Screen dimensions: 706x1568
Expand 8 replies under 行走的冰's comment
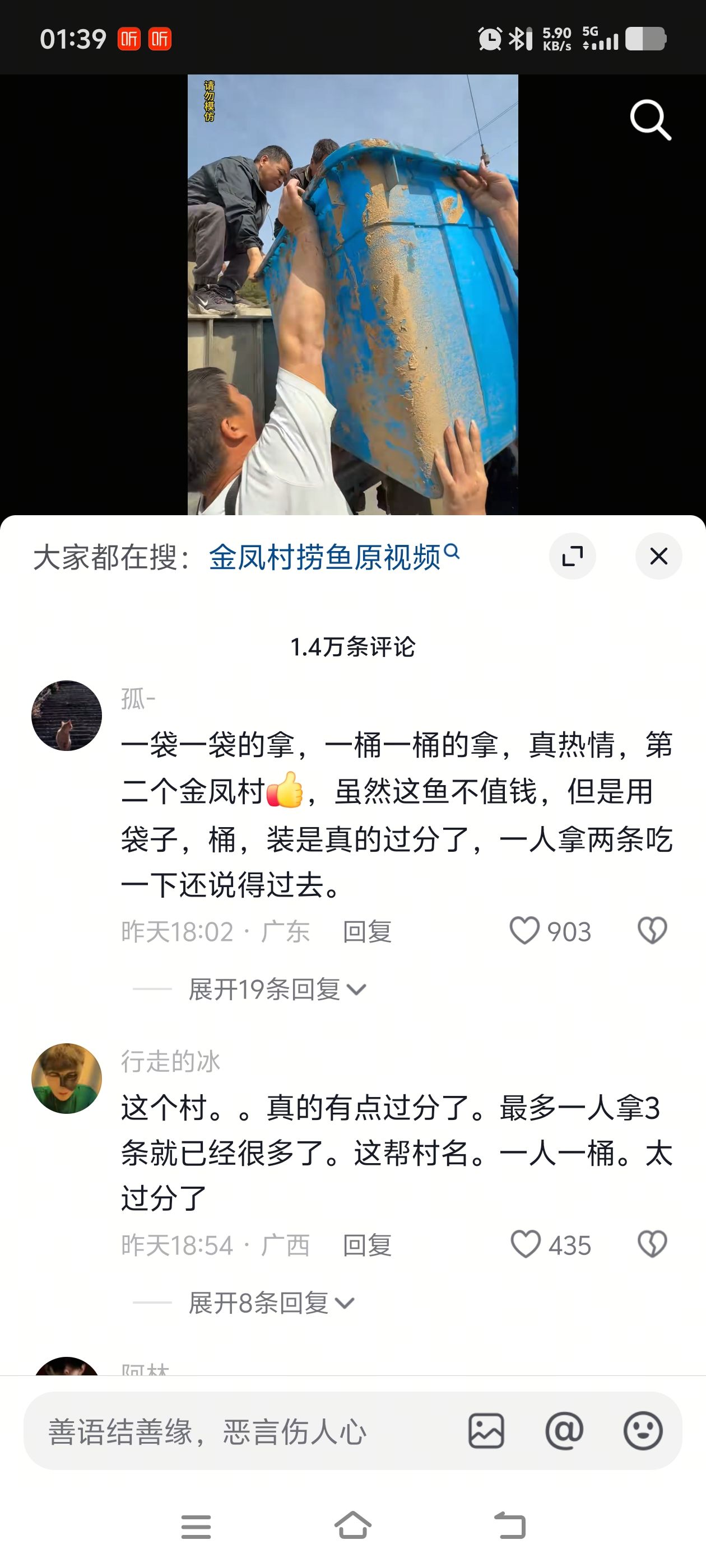point(271,1303)
